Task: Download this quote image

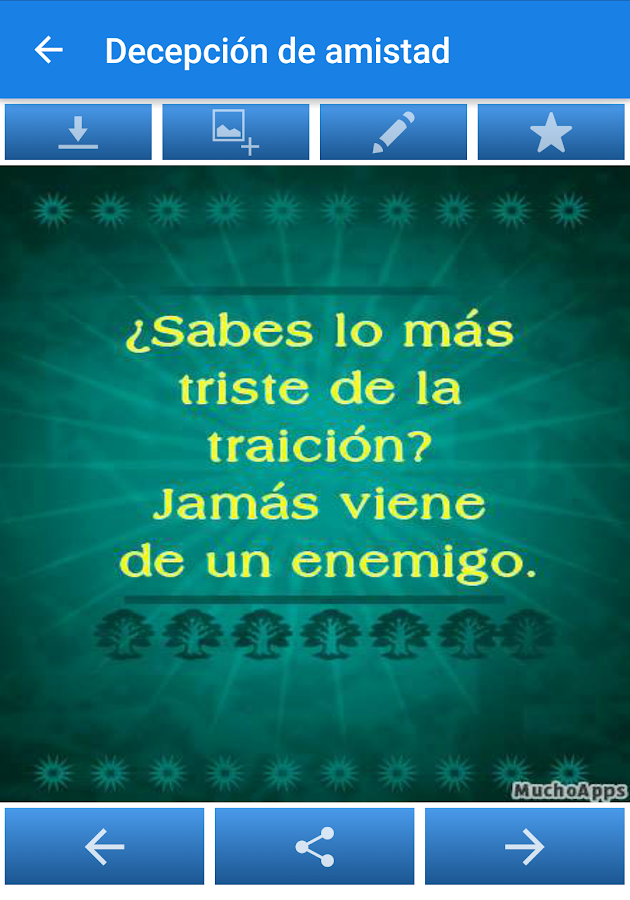Action: point(78,132)
